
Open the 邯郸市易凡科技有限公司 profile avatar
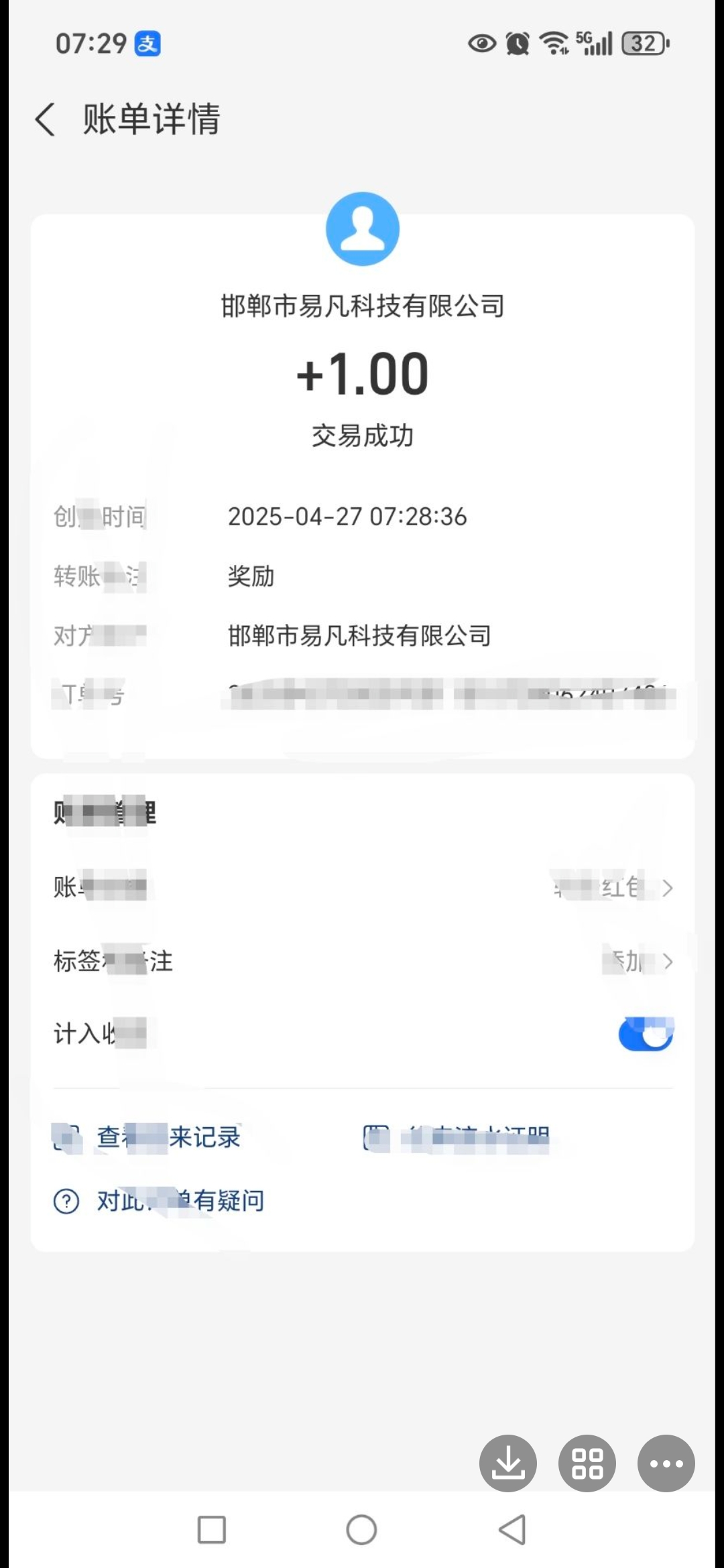tap(362, 229)
